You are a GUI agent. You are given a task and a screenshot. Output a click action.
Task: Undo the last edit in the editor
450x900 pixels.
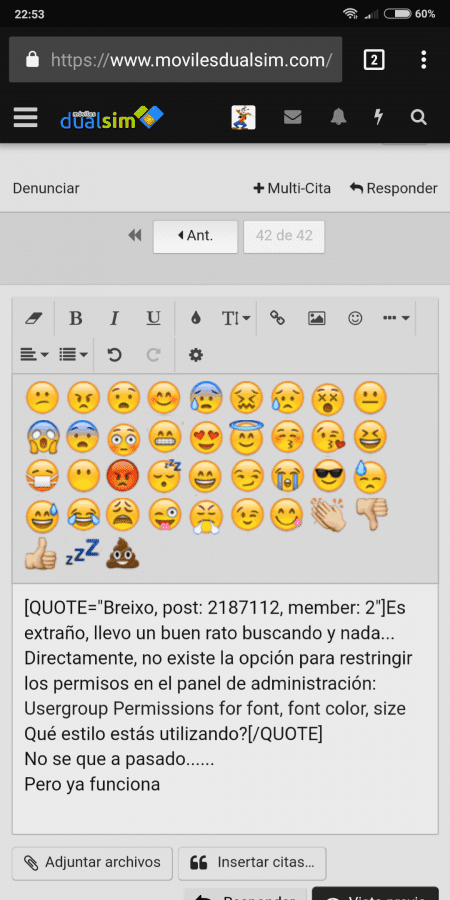tap(114, 355)
